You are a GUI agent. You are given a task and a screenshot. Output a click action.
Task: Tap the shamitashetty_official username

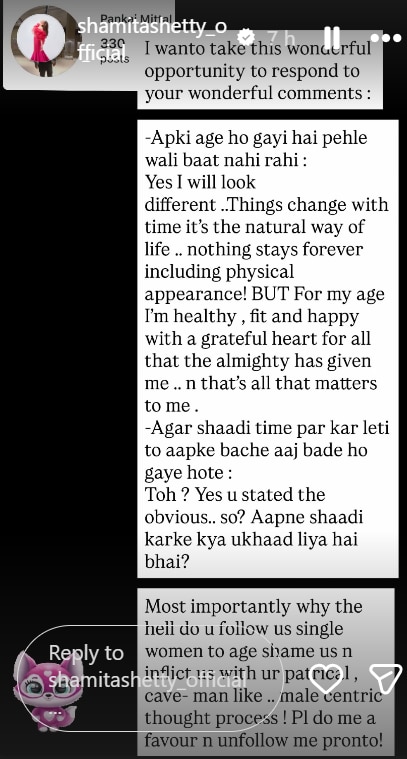click(152, 39)
